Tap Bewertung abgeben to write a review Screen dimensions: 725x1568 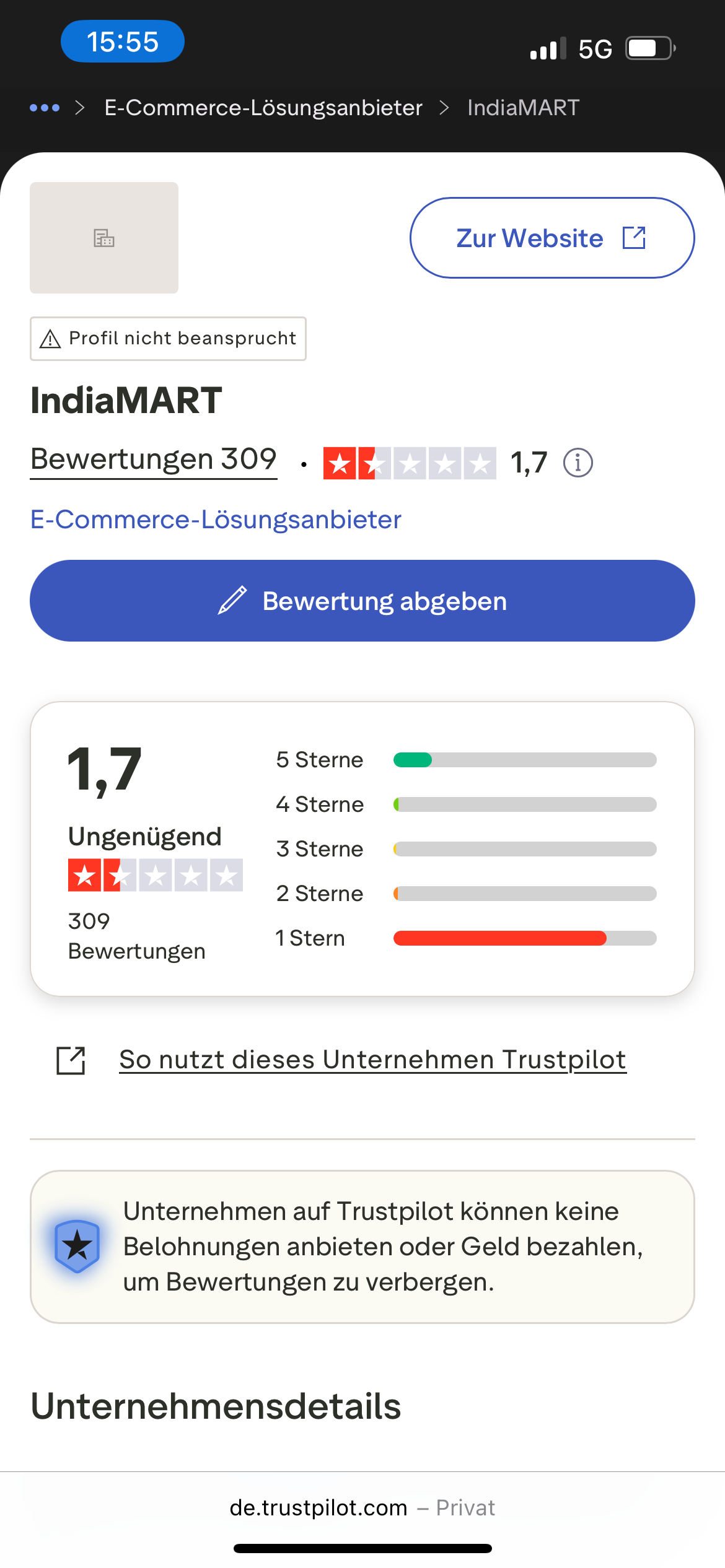pyautogui.click(x=362, y=601)
